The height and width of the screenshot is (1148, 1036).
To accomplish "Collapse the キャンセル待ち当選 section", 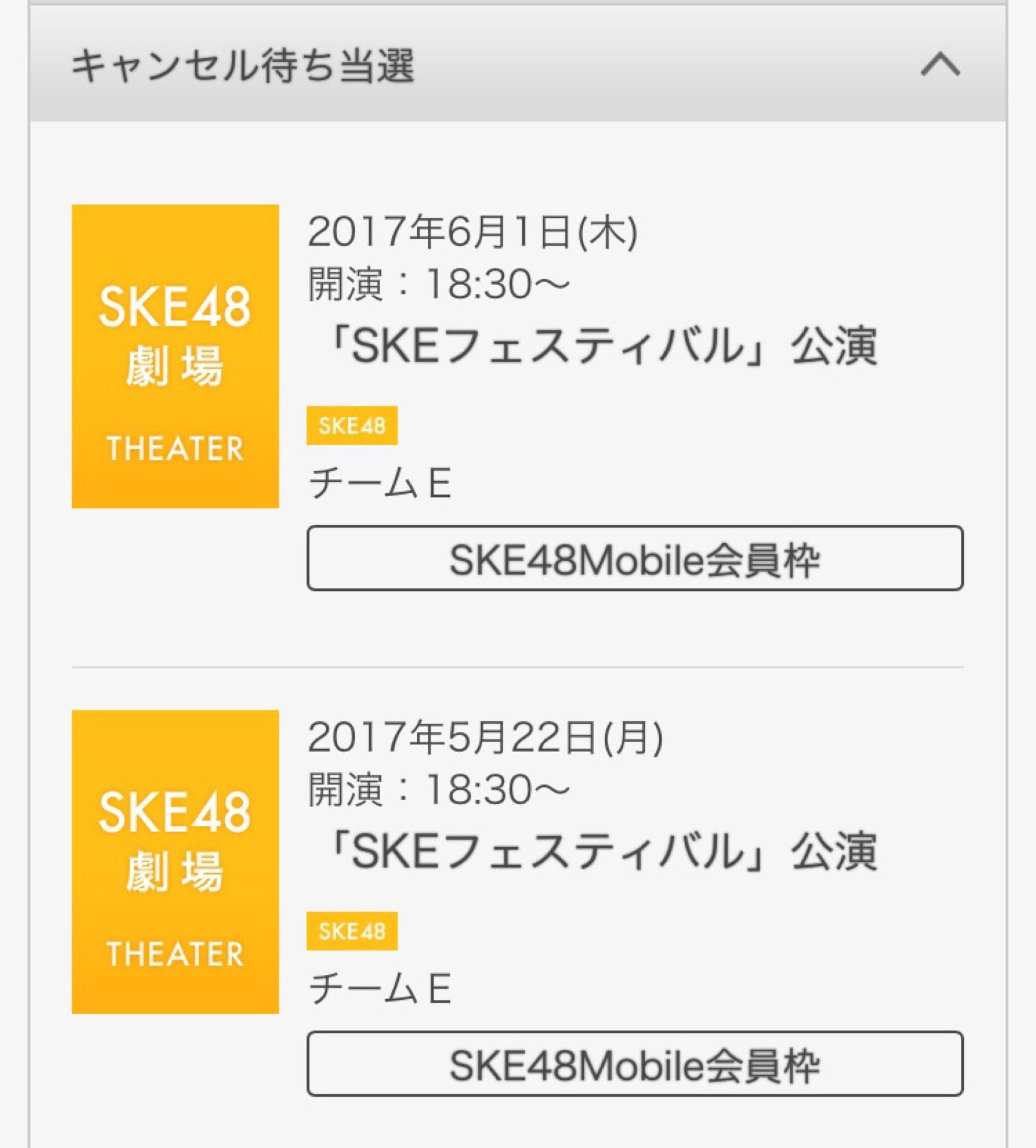I will [940, 65].
